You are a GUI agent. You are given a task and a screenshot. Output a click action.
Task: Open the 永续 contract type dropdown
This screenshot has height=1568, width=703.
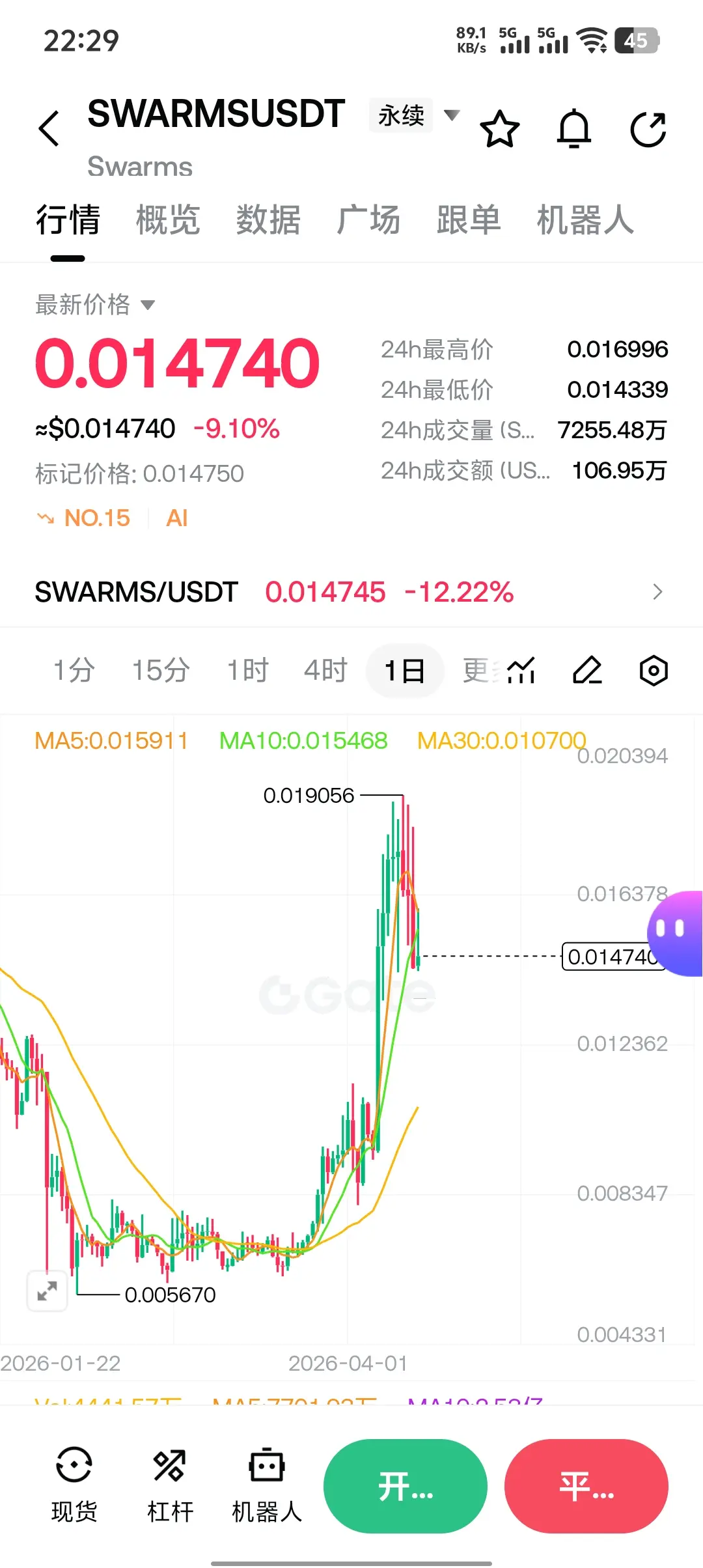(x=415, y=116)
